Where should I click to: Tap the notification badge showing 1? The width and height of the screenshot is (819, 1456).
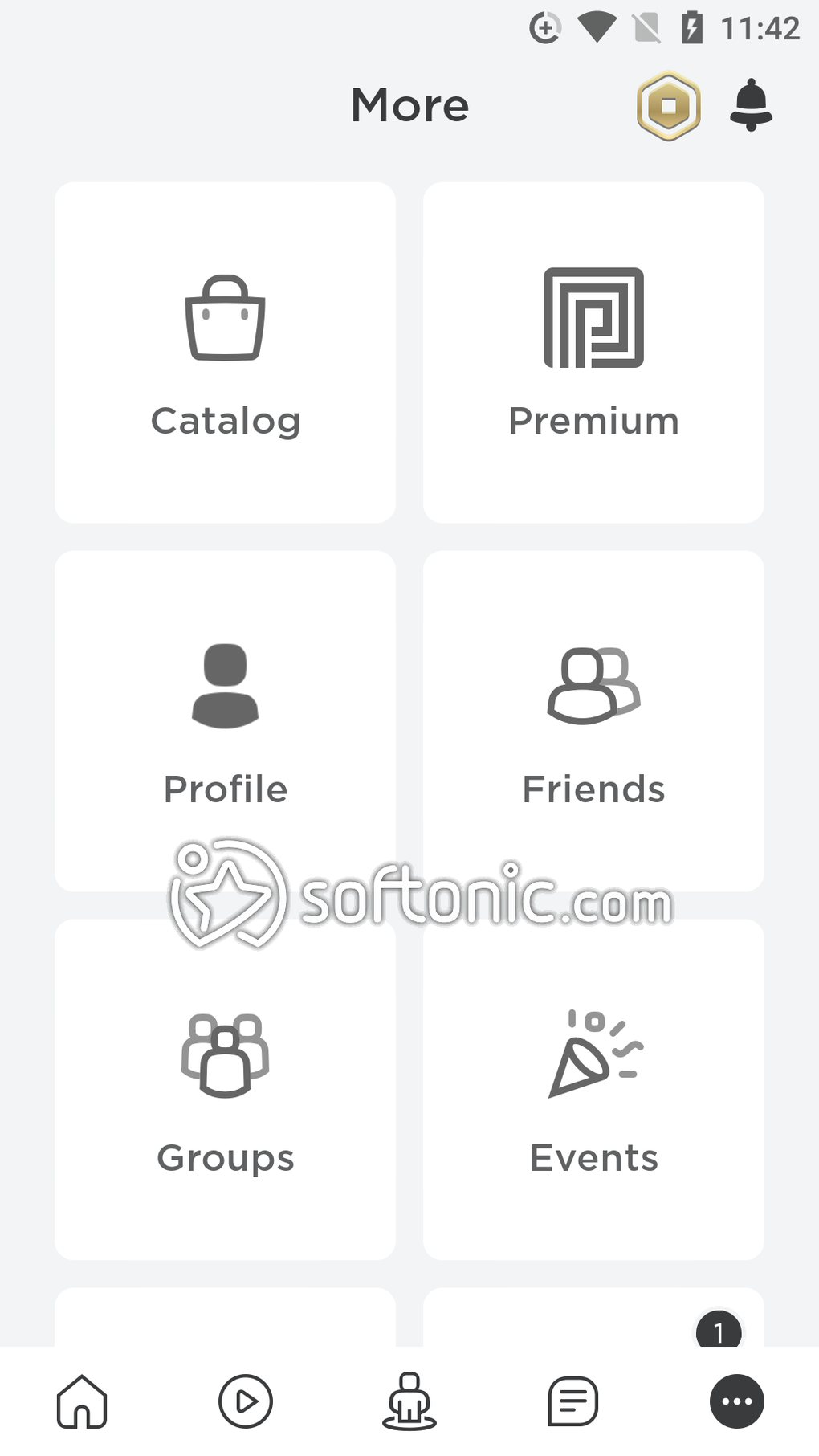point(719,1331)
